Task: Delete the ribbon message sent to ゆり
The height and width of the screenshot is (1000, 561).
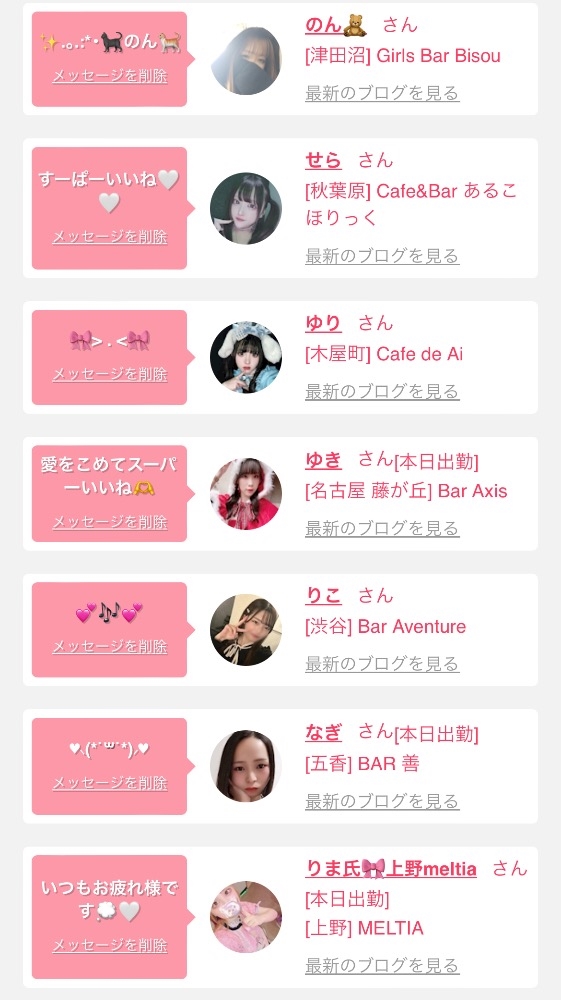Action: click(x=110, y=374)
